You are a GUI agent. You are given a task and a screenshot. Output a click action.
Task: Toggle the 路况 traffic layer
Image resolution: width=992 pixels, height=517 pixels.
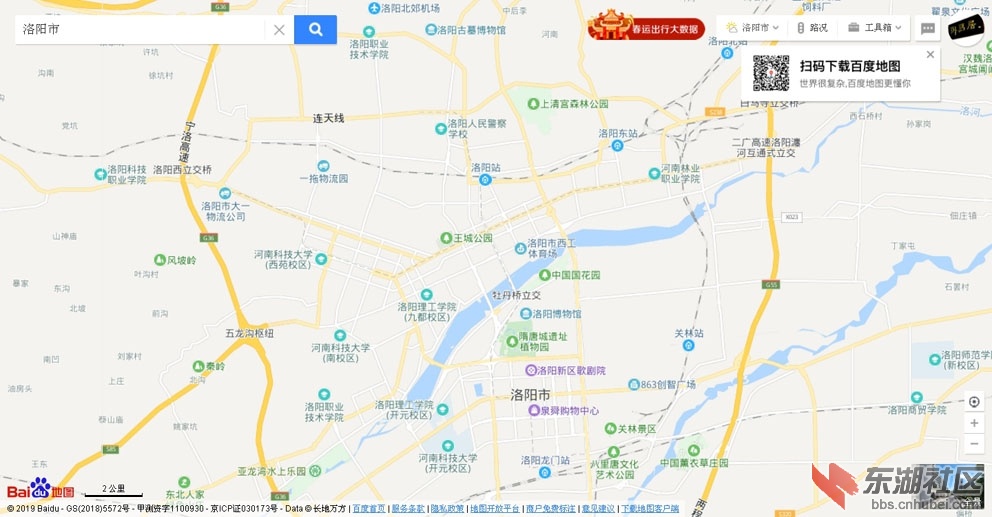click(x=812, y=28)
